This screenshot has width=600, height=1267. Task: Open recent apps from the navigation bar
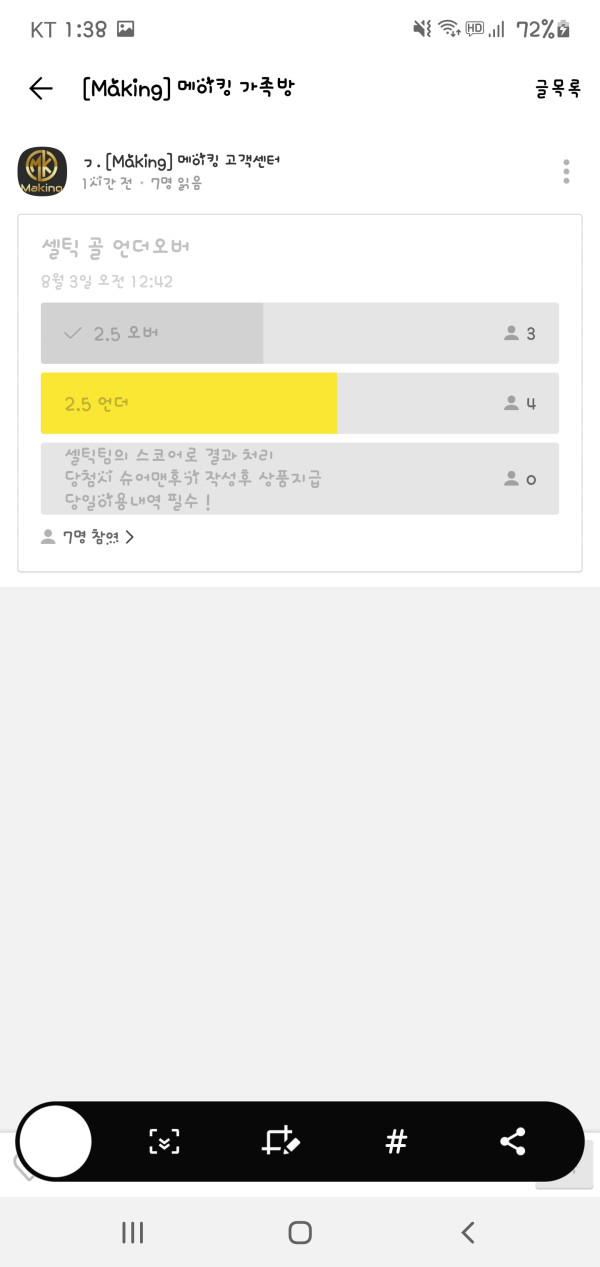(133, 1232)
